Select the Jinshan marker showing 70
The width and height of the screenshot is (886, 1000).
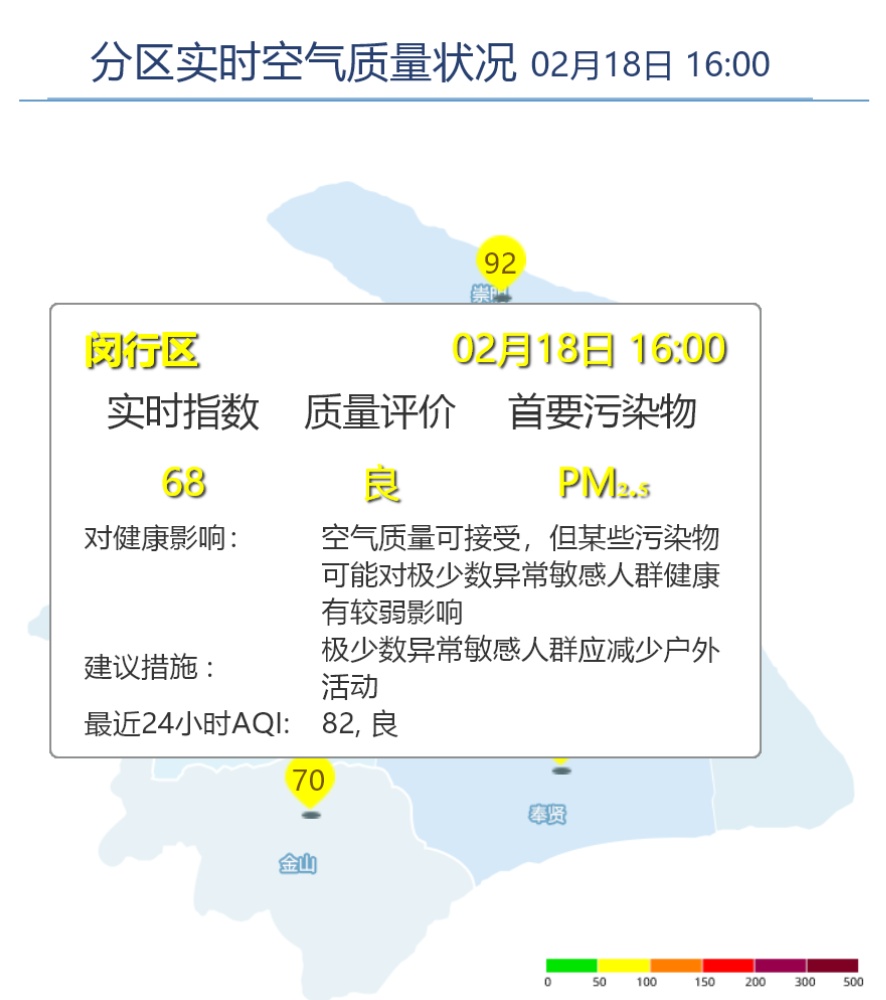pyautogui.click(x=310, y=780)
